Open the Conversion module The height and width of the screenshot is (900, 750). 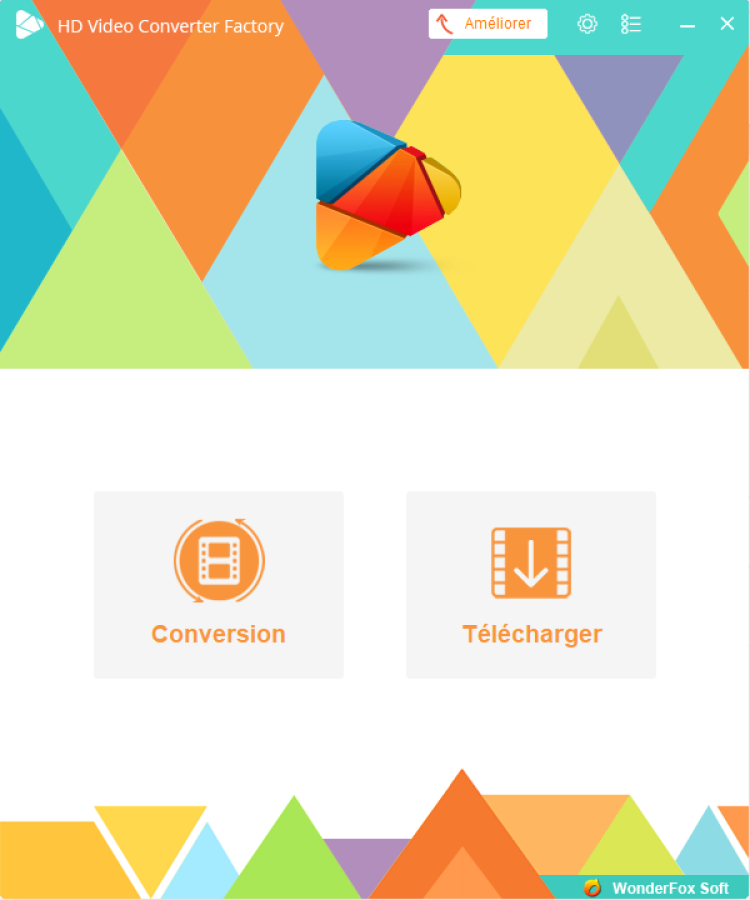pos(219,585)
